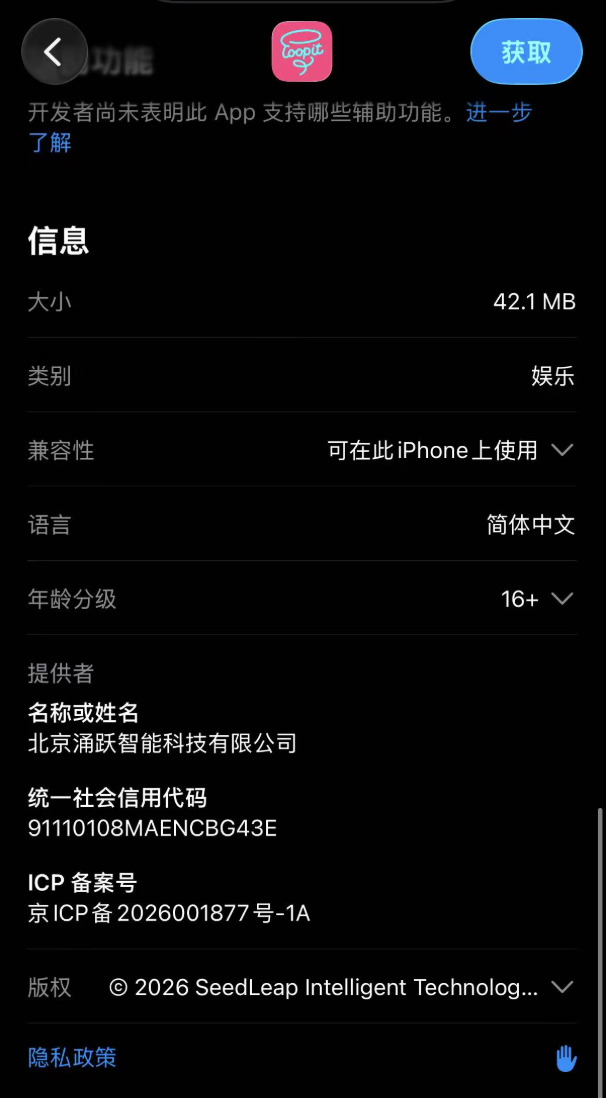
Task: Expand the 版权 copyright row
Action: [562, 988]
